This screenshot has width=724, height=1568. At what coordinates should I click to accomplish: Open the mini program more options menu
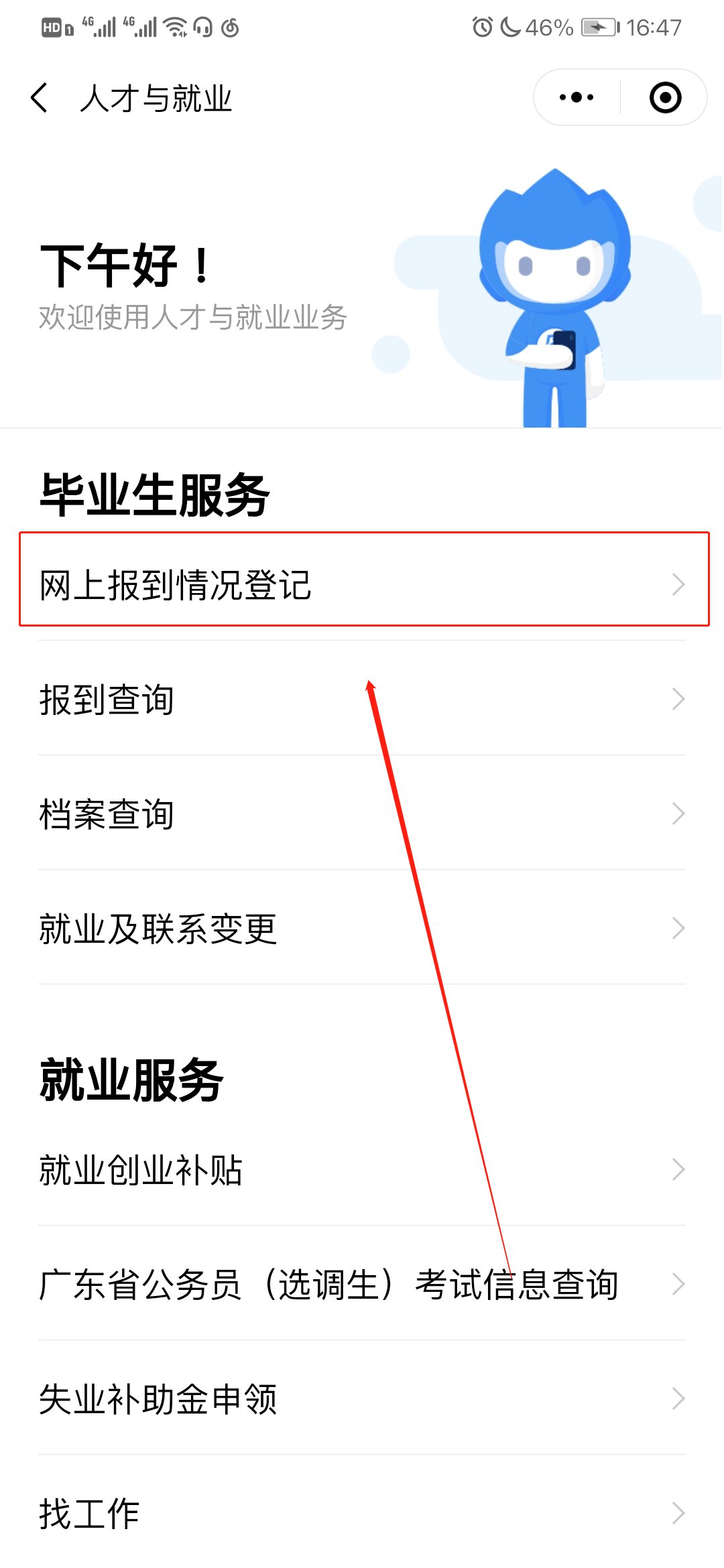(577, 98)
